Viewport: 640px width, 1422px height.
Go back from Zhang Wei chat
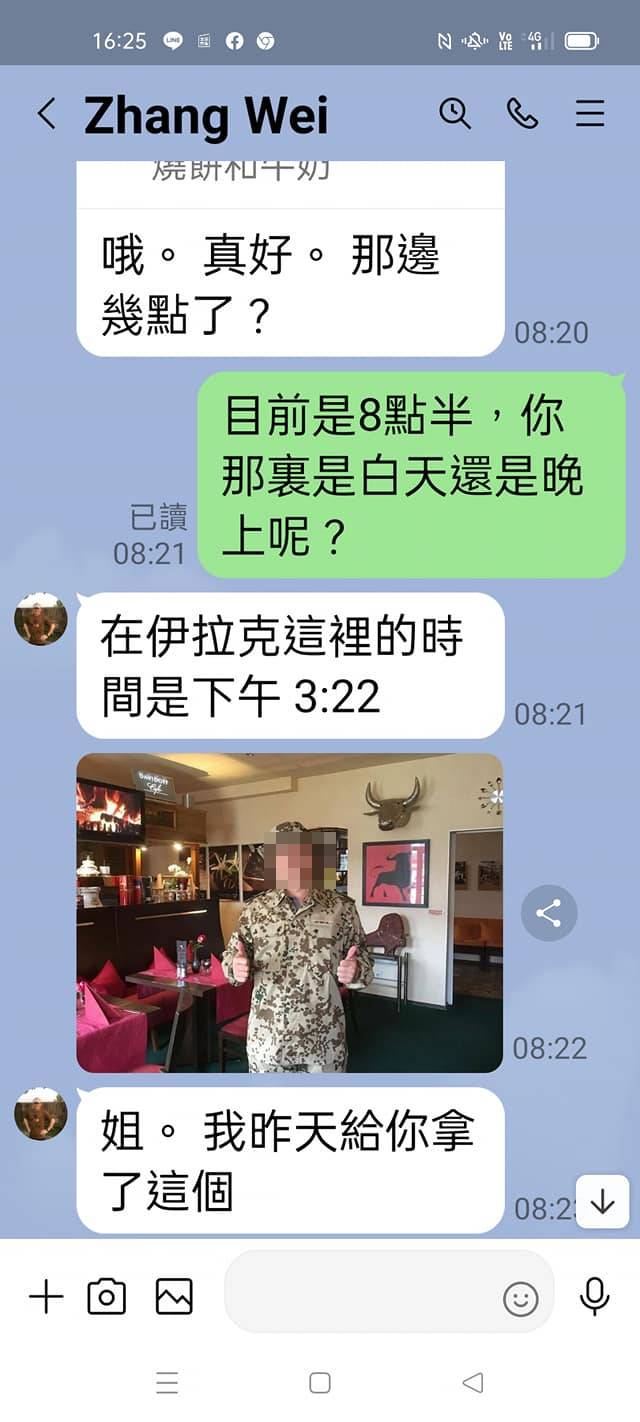[46, 114]
